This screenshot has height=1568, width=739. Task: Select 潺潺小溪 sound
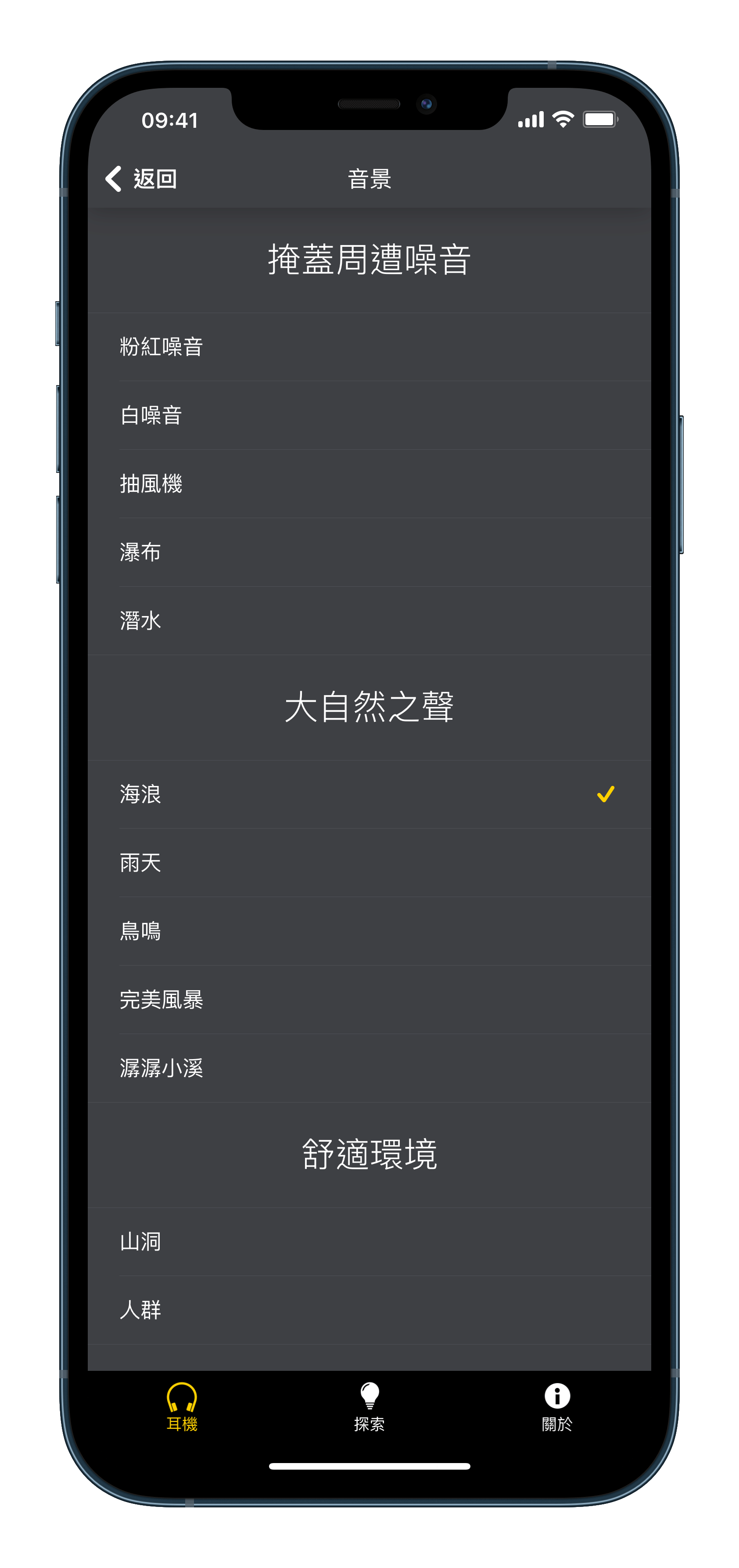pyautogui.click(x=369, y=1068)
